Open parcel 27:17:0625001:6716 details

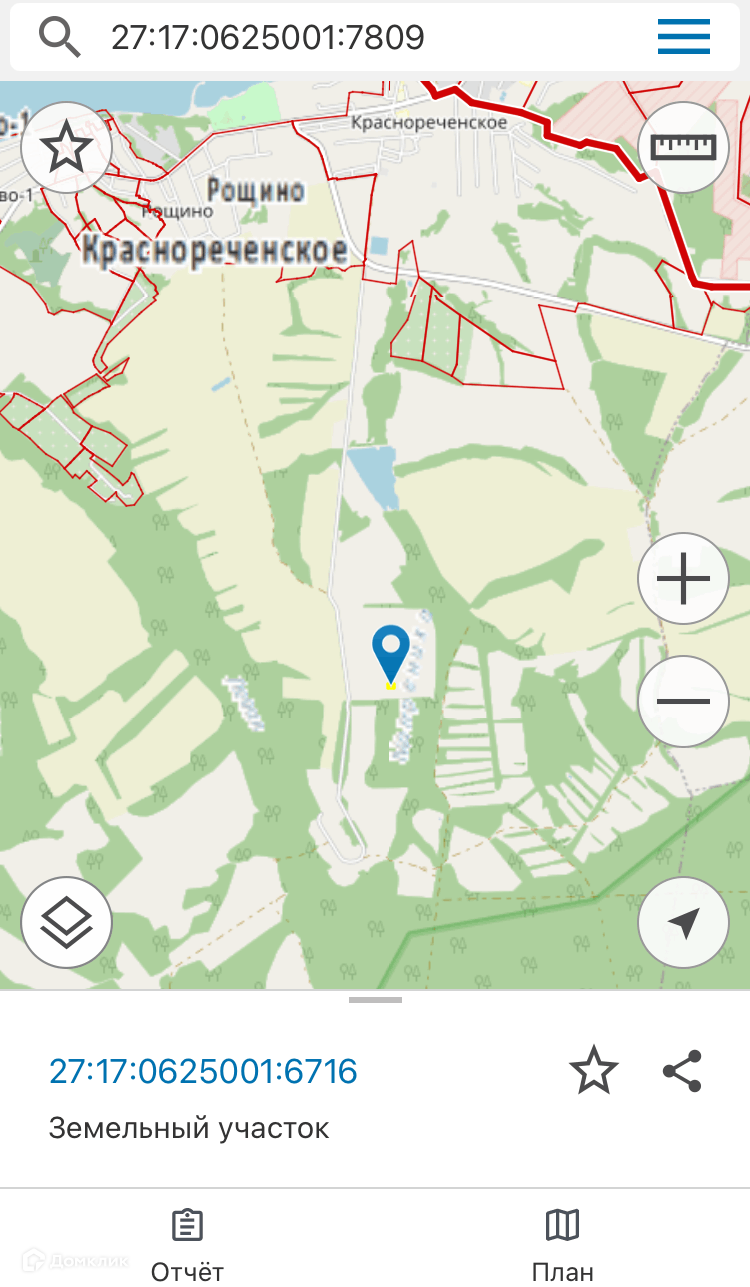pos(203,1072)
